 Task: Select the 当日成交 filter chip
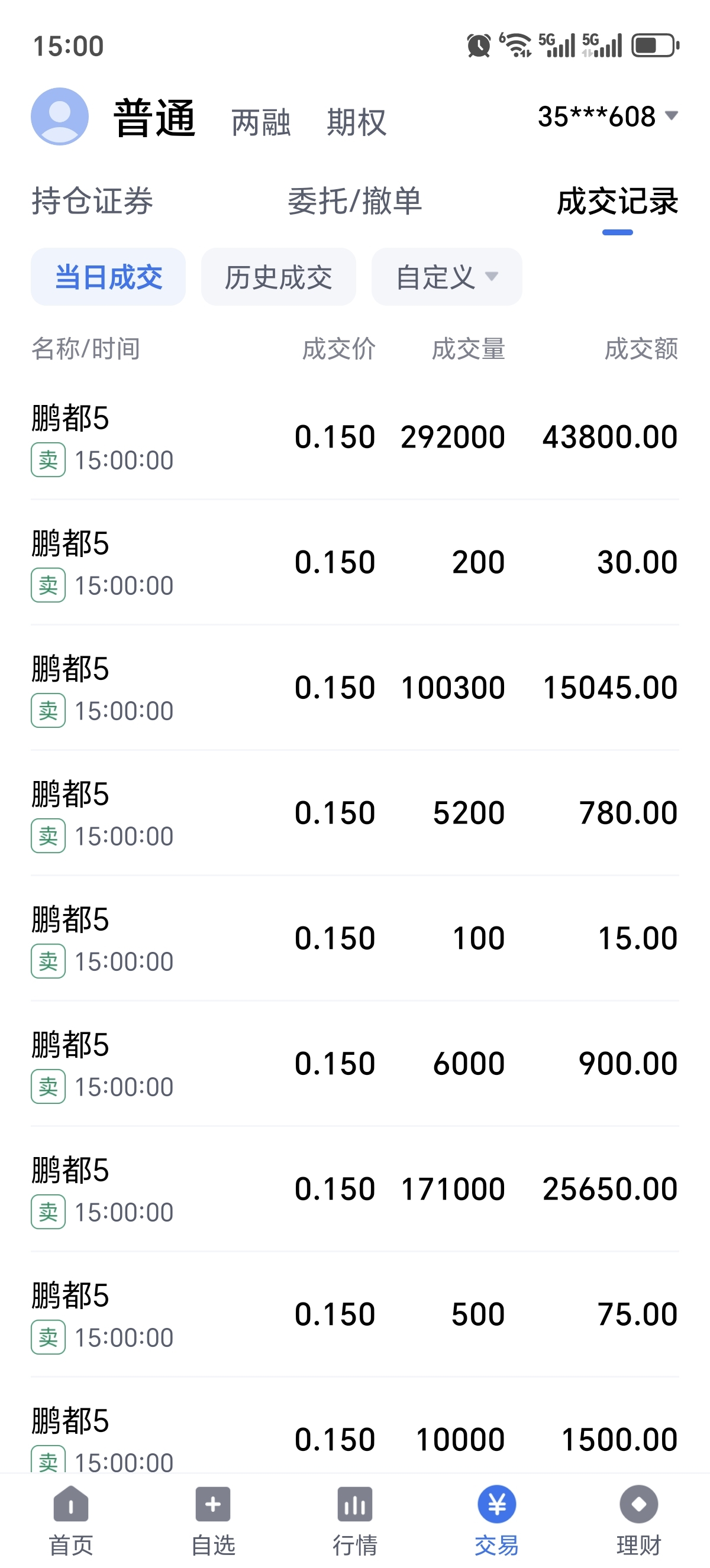click(x=108, y=277)
